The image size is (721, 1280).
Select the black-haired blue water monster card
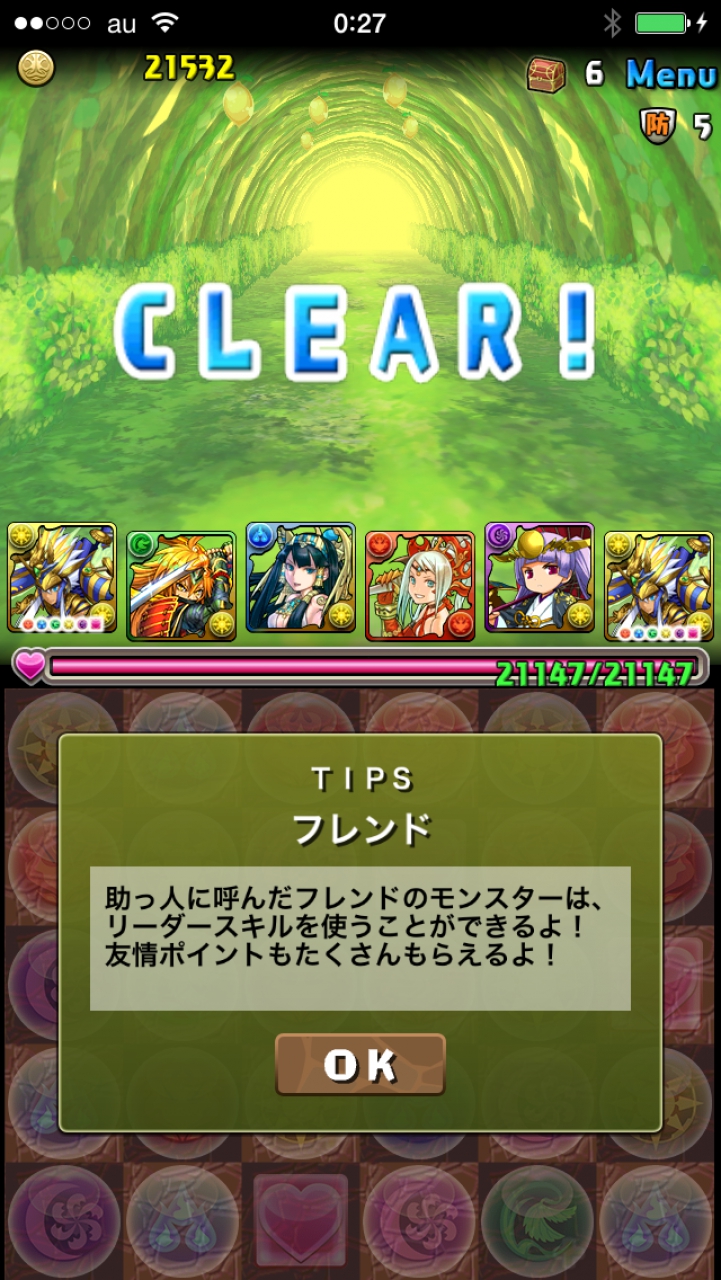pos(301,580)
